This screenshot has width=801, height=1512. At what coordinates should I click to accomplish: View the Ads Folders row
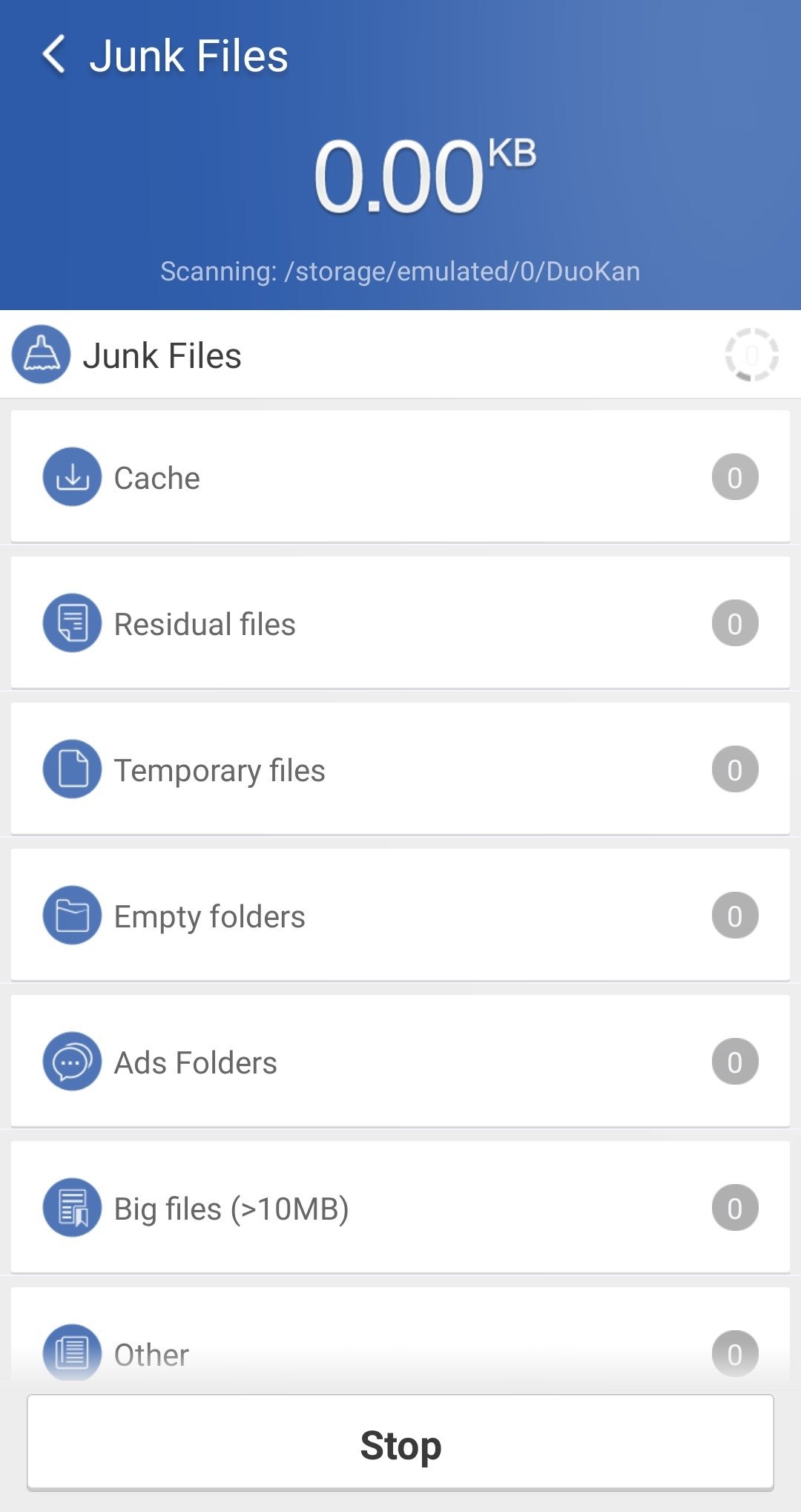[x=400, y=1061]
